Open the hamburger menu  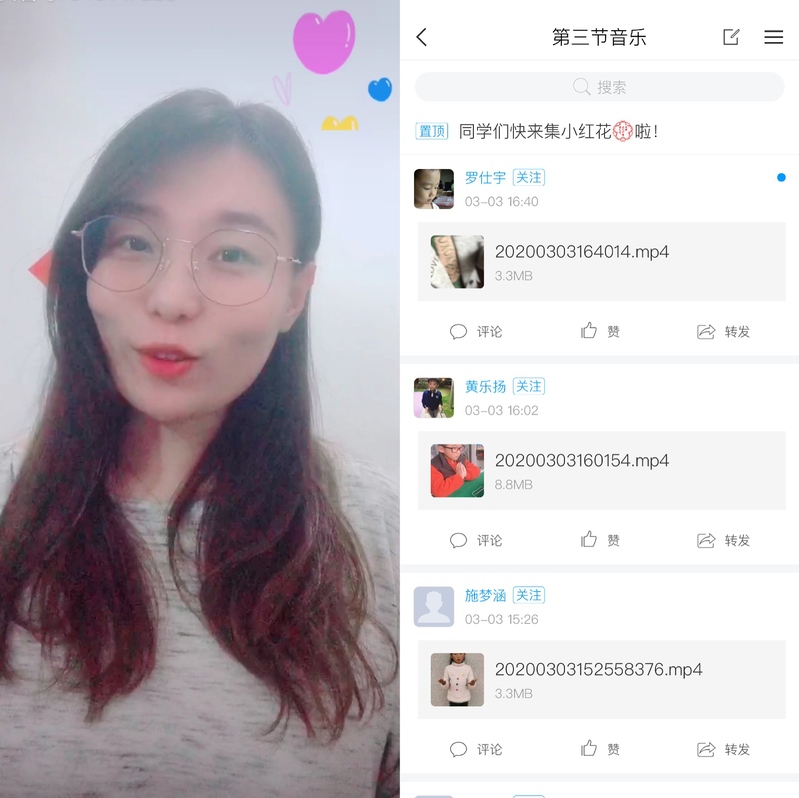click(x=773, y=37)
